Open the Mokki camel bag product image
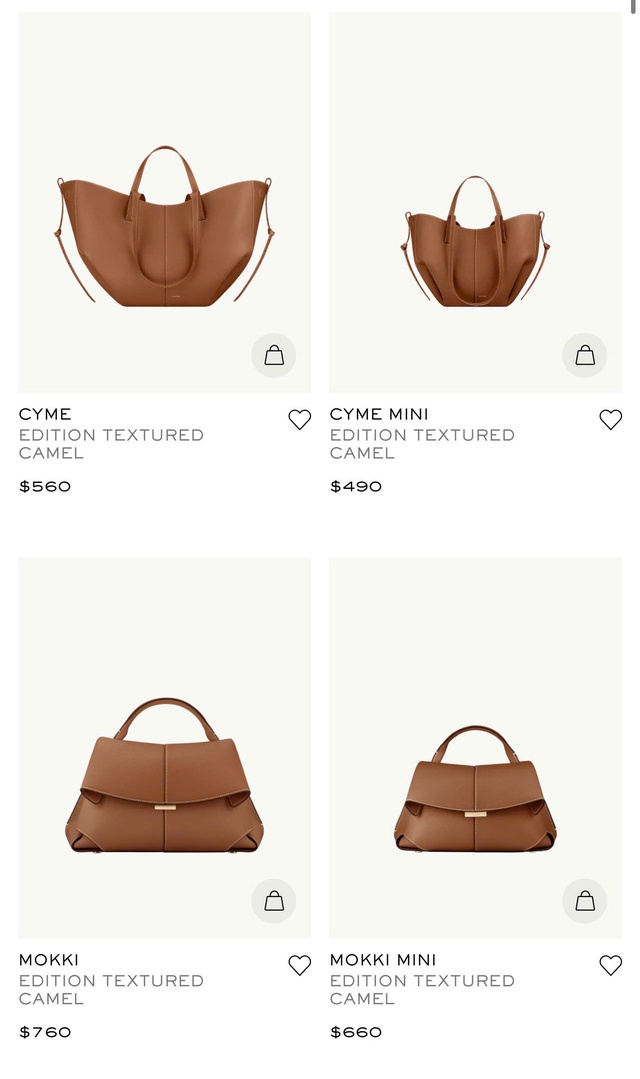This screenshot has height=1079, width=640. pos(164,775)
